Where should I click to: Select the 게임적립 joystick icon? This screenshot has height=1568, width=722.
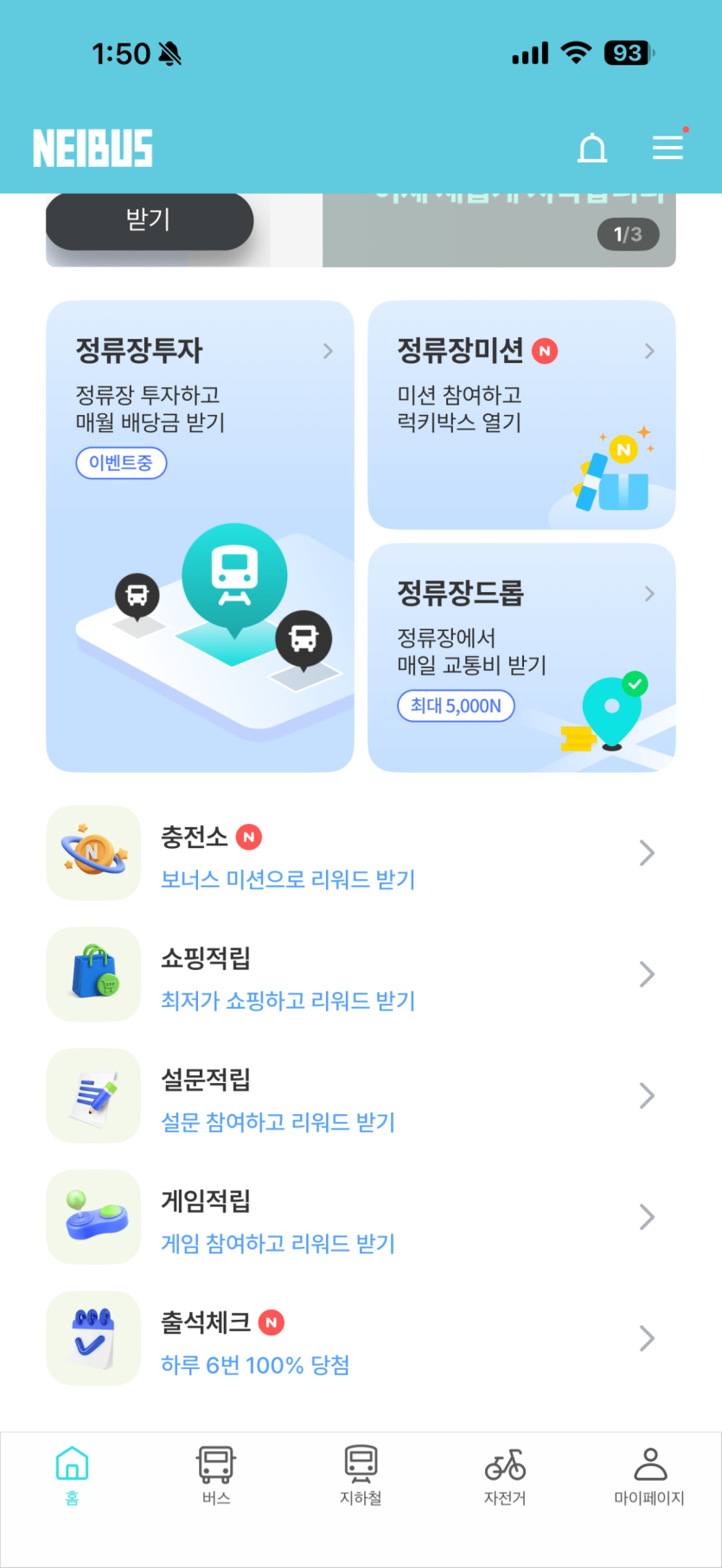[93, 1216]
